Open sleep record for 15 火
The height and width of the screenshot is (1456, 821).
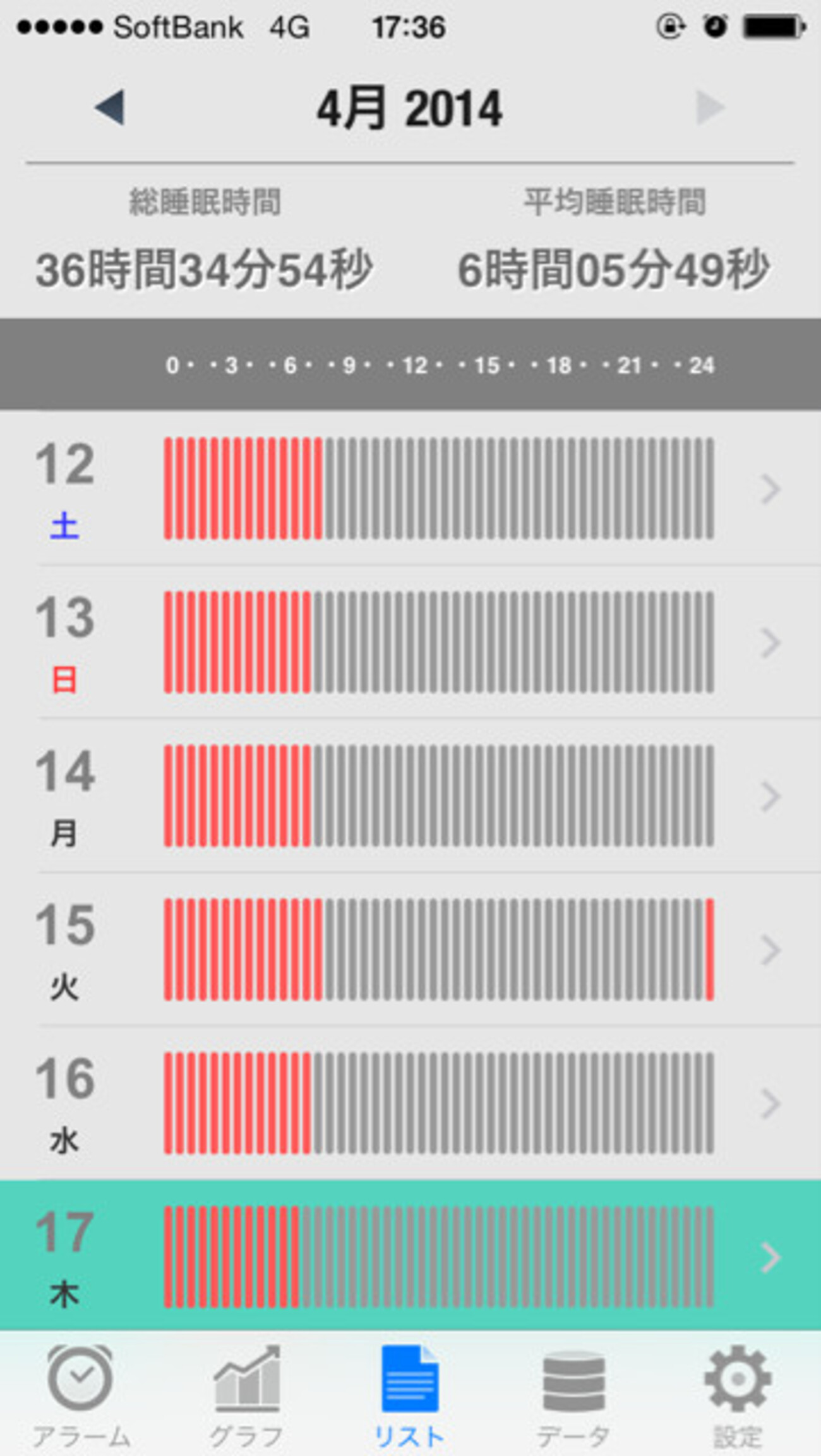pyautogui.click(x=410, y=949)
